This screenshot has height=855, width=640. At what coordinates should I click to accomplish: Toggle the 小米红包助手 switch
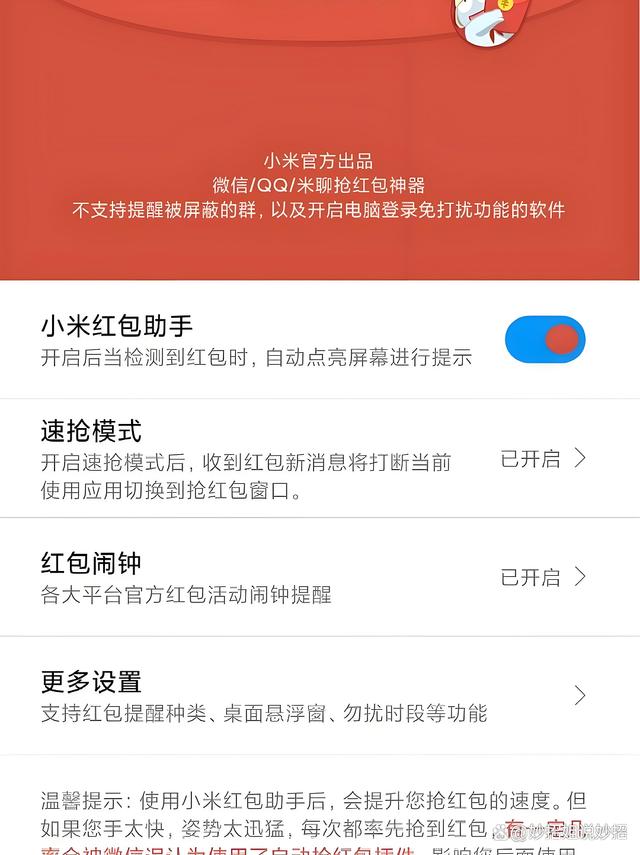click(x=545, y=340)
